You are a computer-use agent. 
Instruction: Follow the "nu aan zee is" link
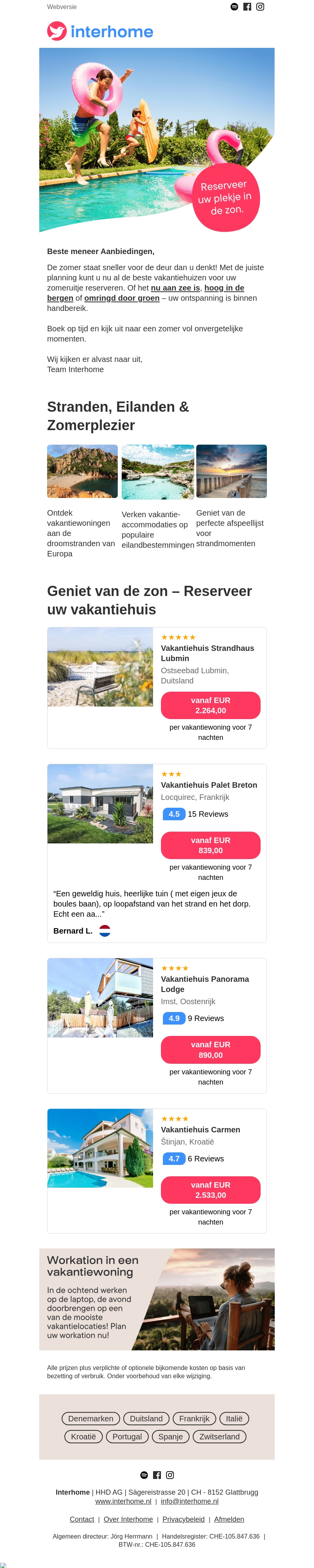[175, 288]
